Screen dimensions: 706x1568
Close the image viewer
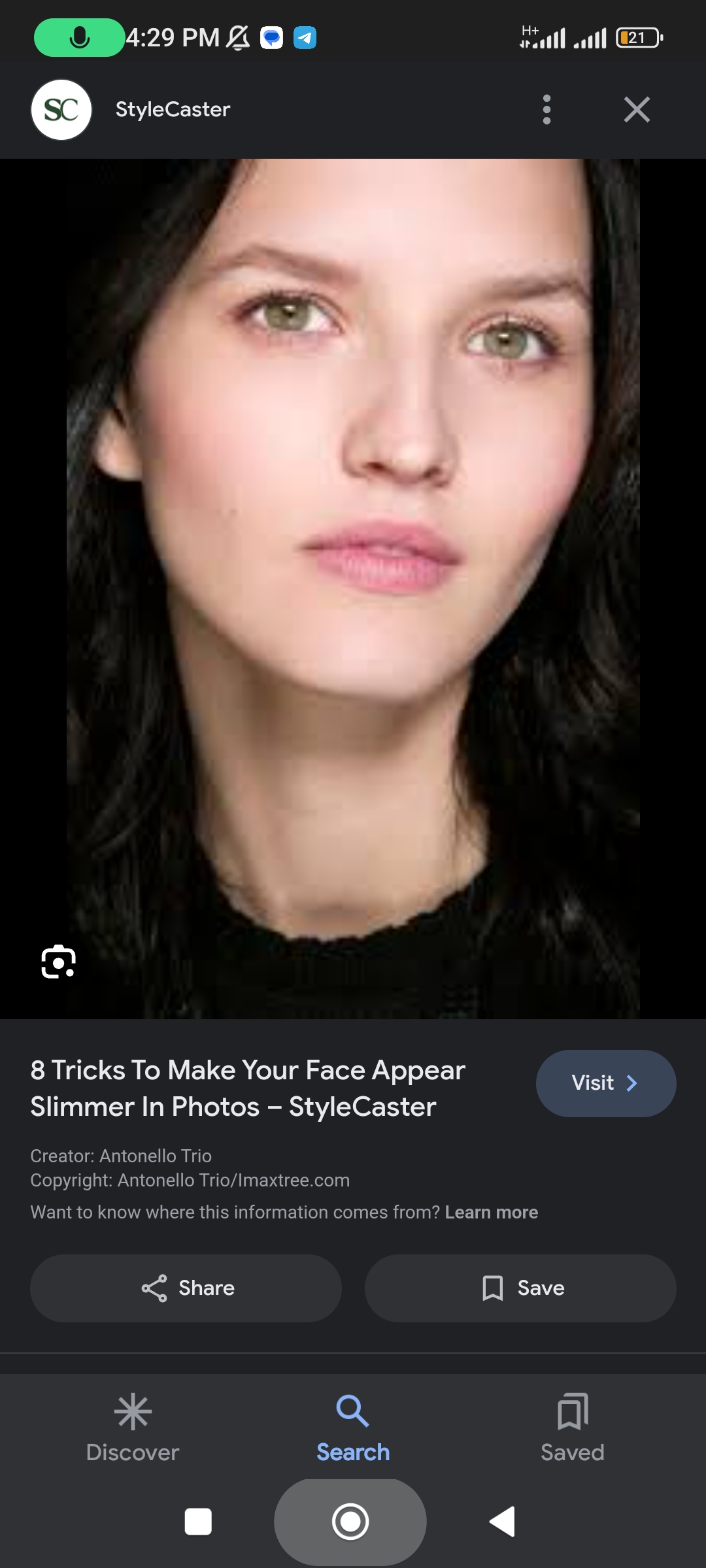click(637, 110)
